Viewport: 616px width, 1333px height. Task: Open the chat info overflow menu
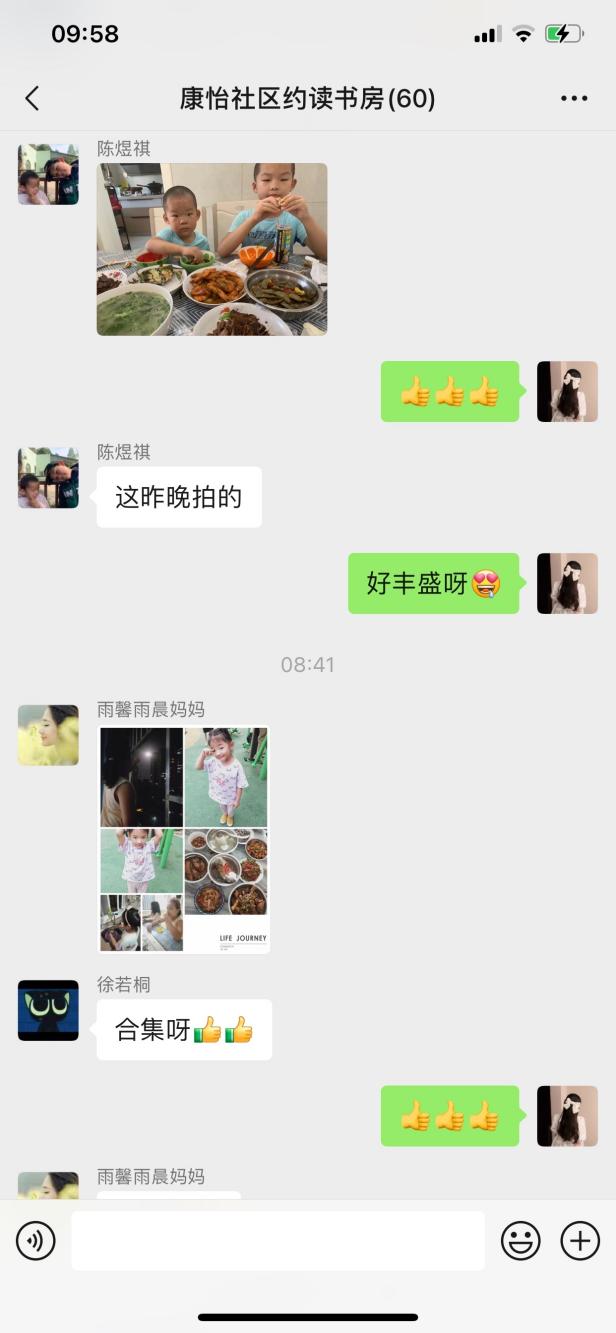pos(574,98)
